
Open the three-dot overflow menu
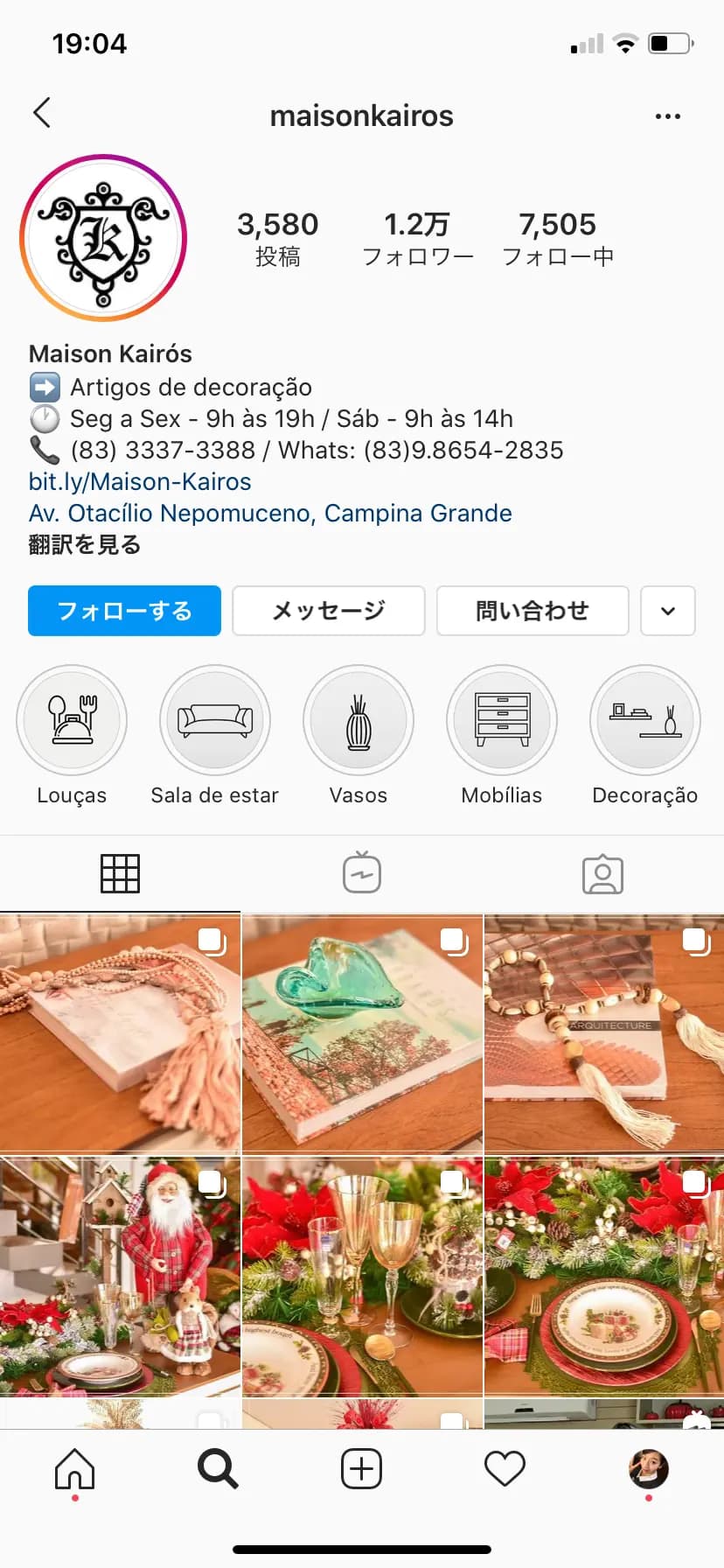pos(667,116)
